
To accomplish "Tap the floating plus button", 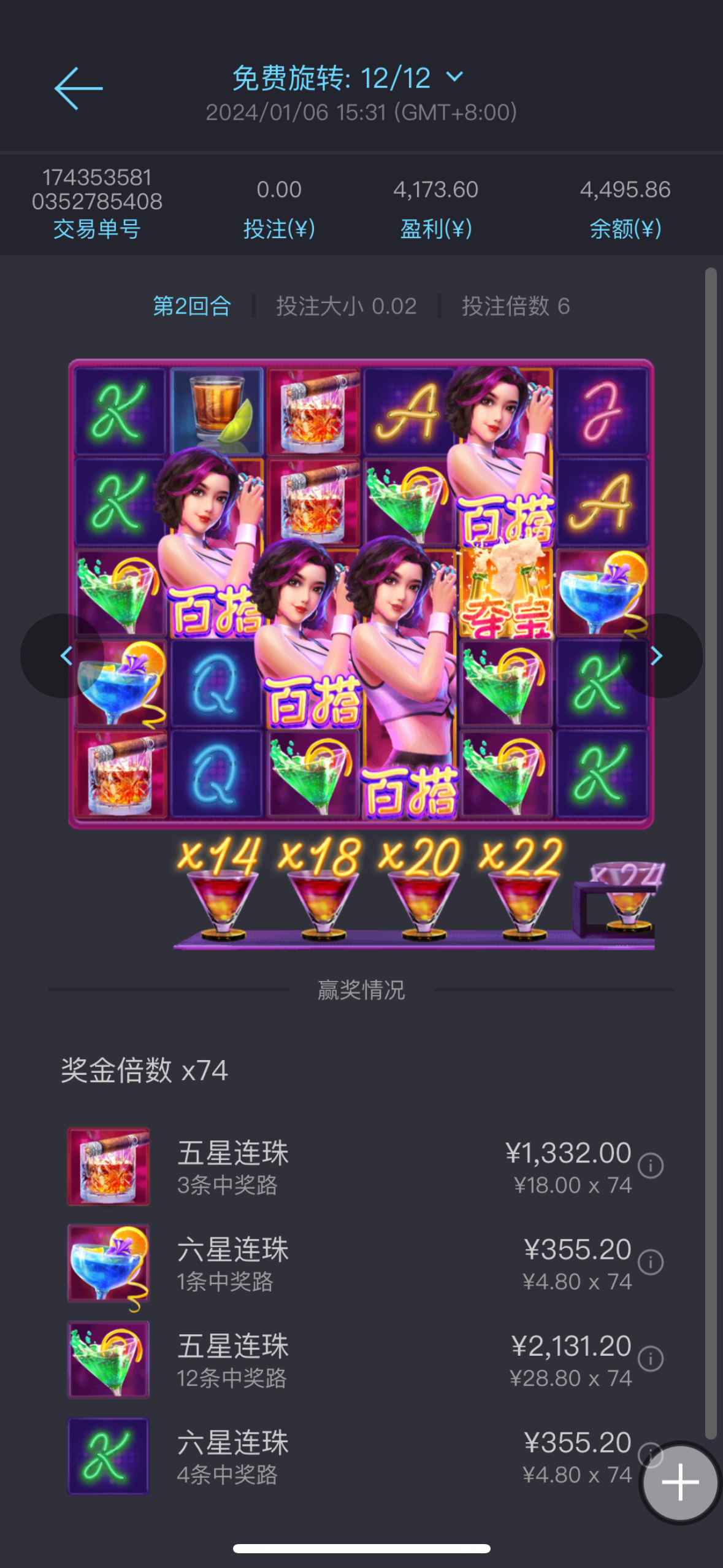I will tap(679, 1482).
